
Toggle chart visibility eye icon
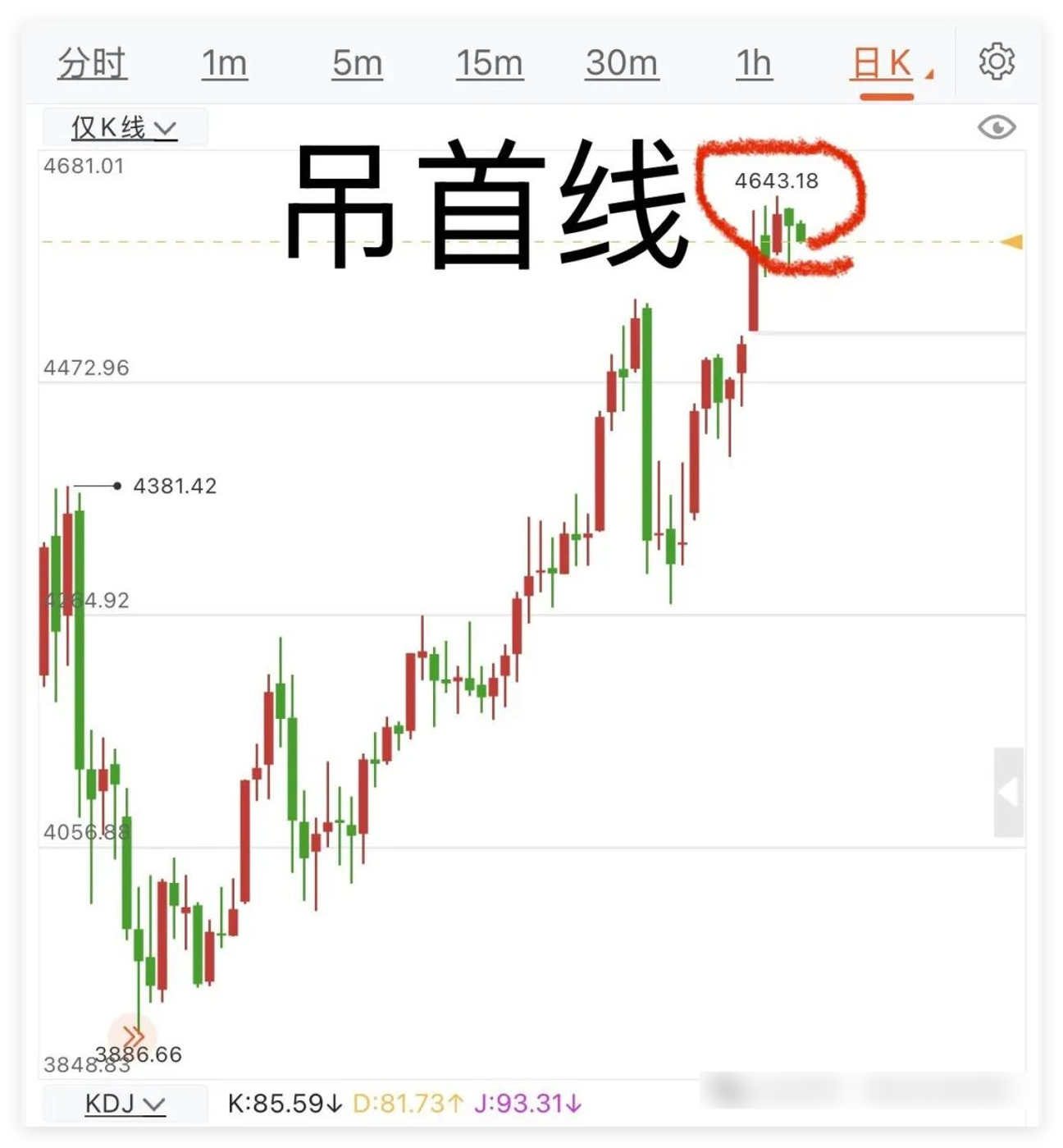point(997,128)
